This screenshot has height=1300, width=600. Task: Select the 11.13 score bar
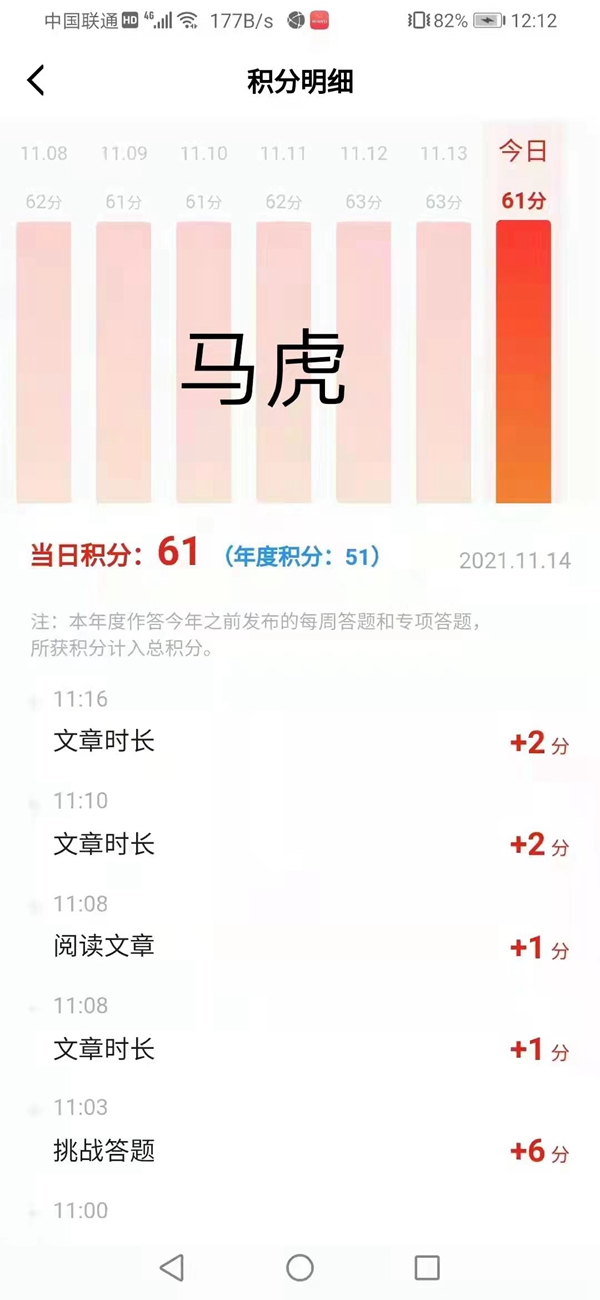[444, 360]
